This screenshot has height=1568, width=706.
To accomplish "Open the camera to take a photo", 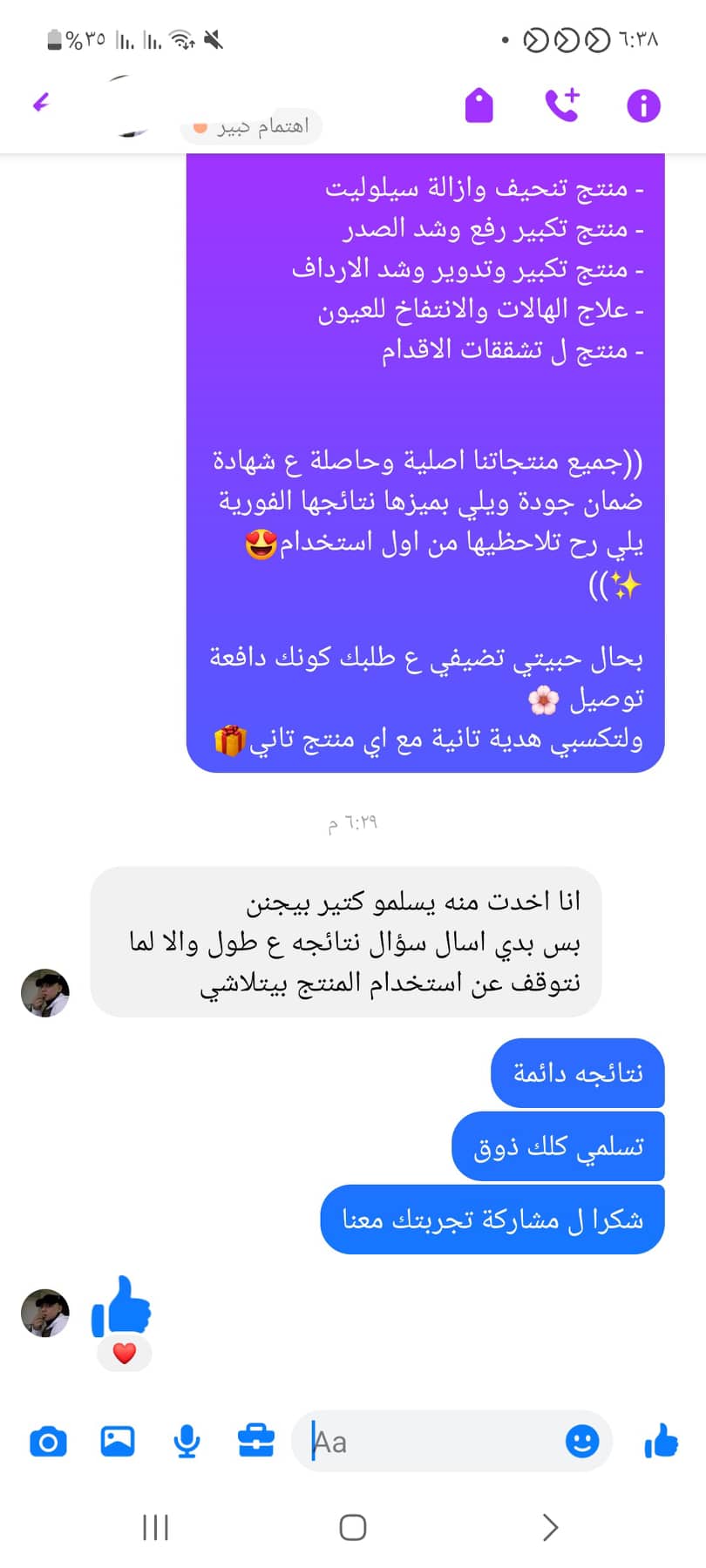I will tap(48, 1442).
